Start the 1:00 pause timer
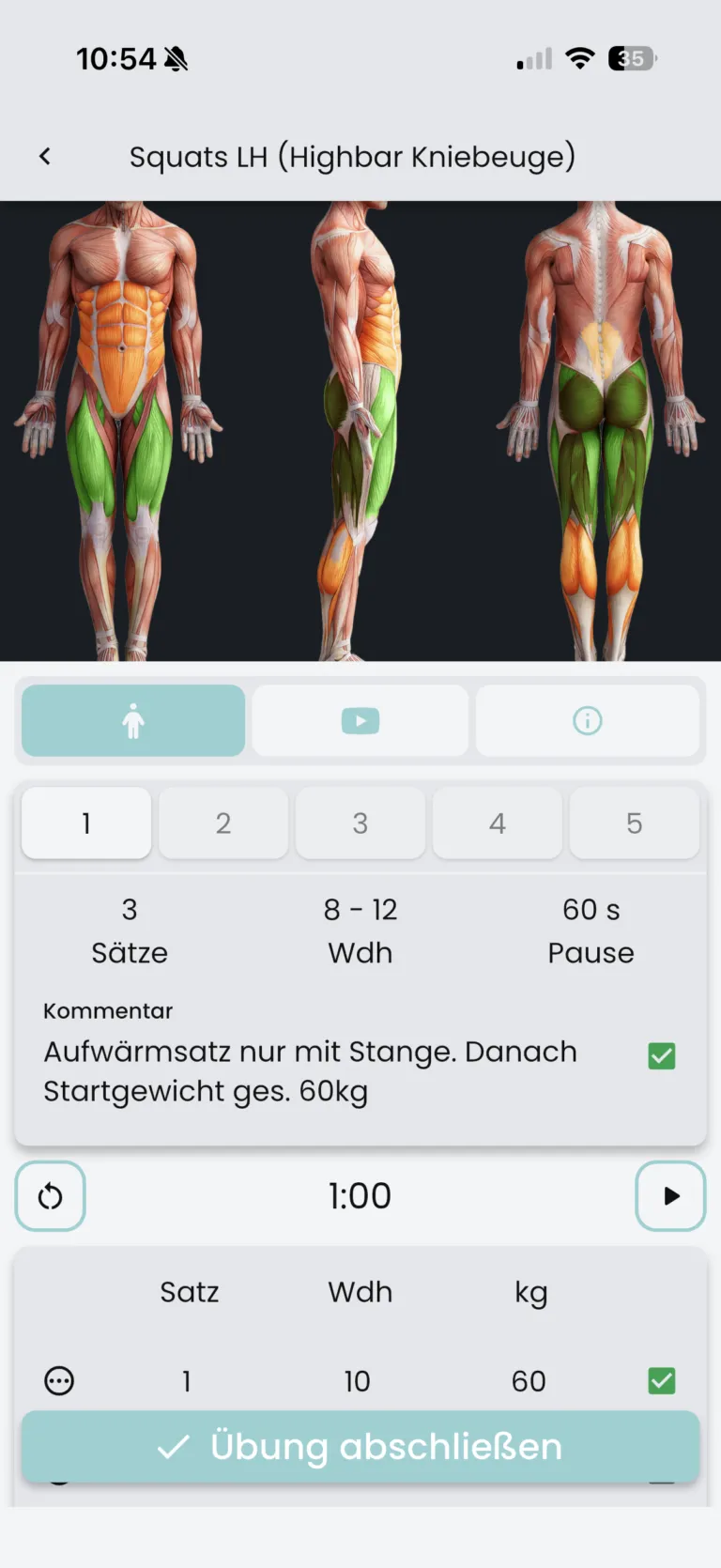Viewport: 721px width, 1568px height. (x=670, y=1196)
